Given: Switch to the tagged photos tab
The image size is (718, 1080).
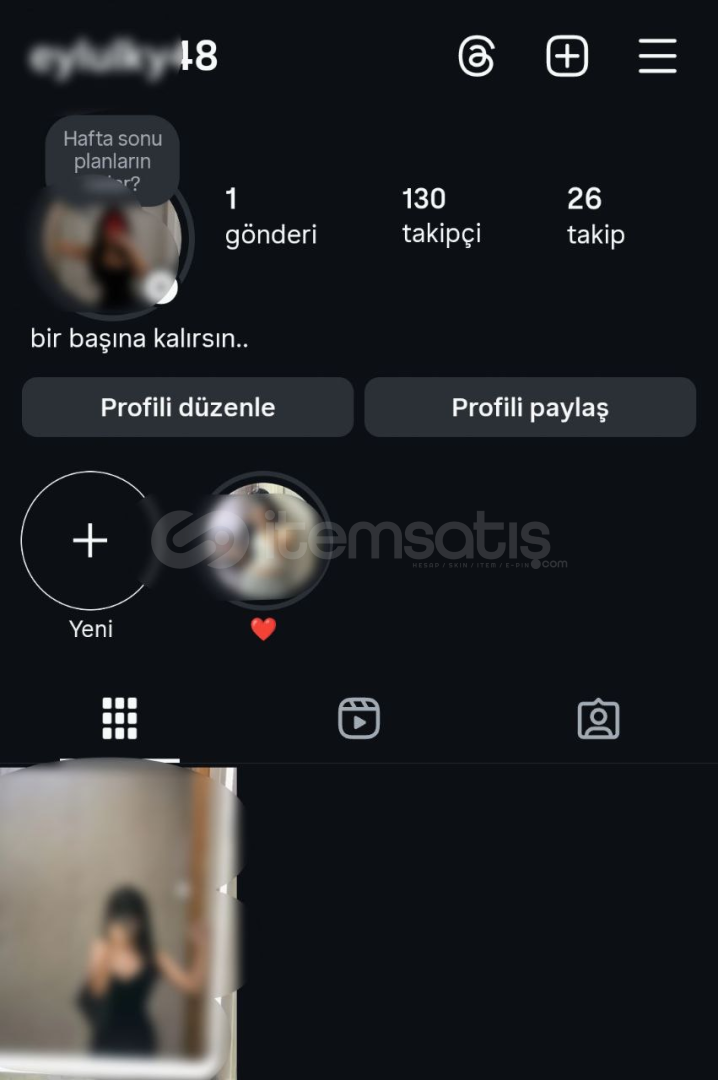Looking at the screenshot, I should pyautogui.click(x=598, y=718).
